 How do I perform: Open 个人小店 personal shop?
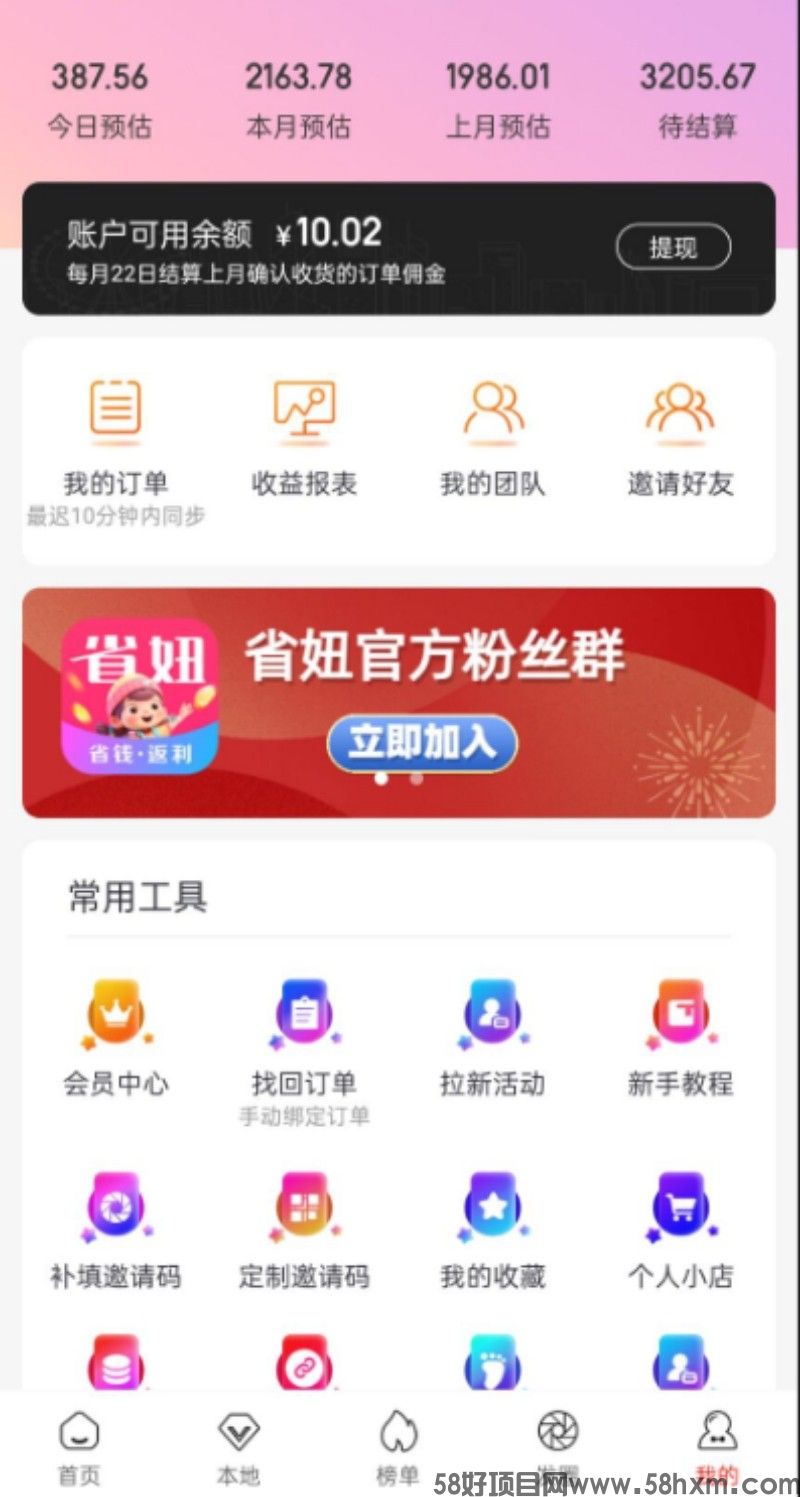click(x=680, y=1228)
